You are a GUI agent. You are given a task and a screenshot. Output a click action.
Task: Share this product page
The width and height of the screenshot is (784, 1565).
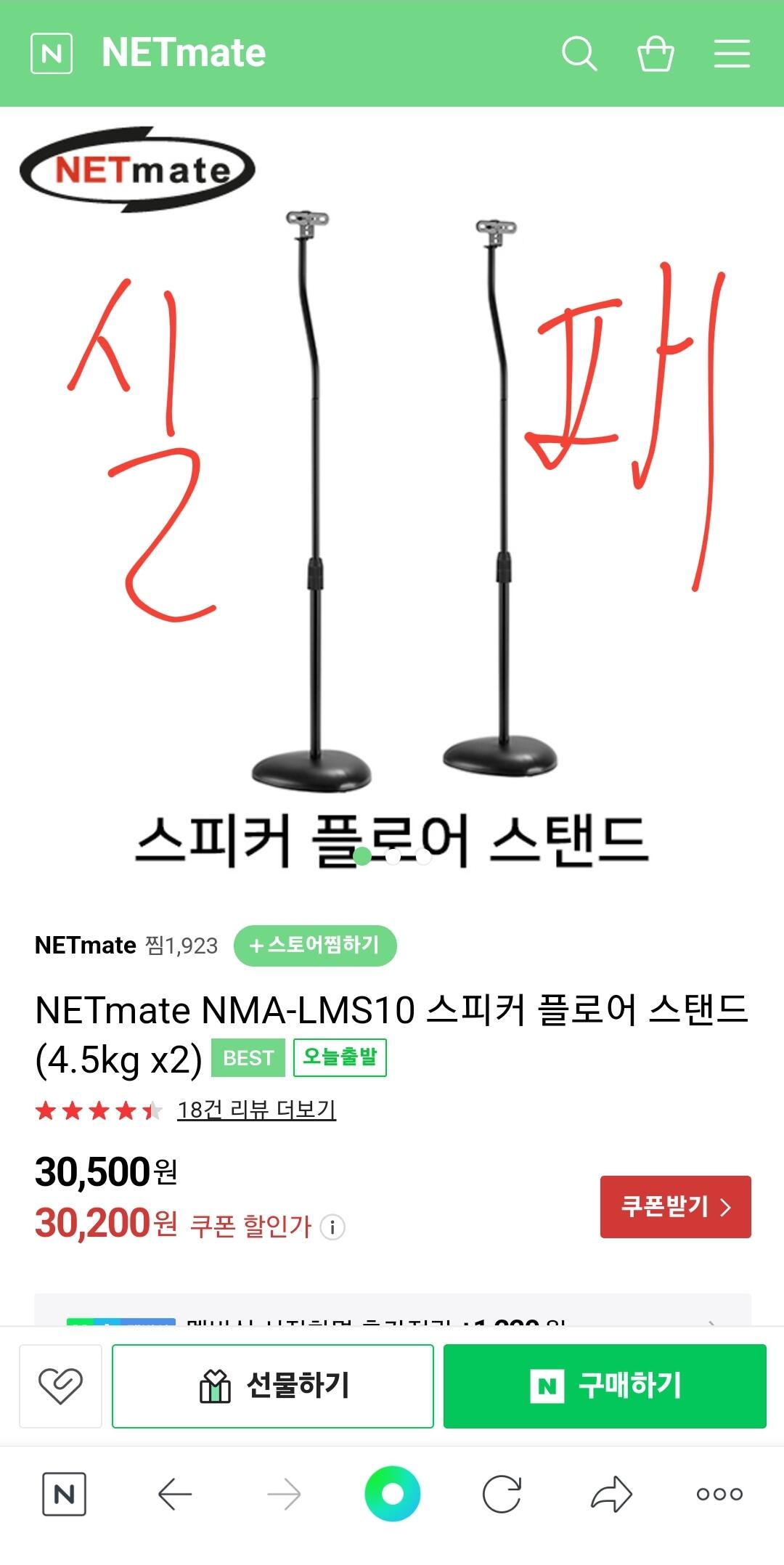coord(611,1494)
